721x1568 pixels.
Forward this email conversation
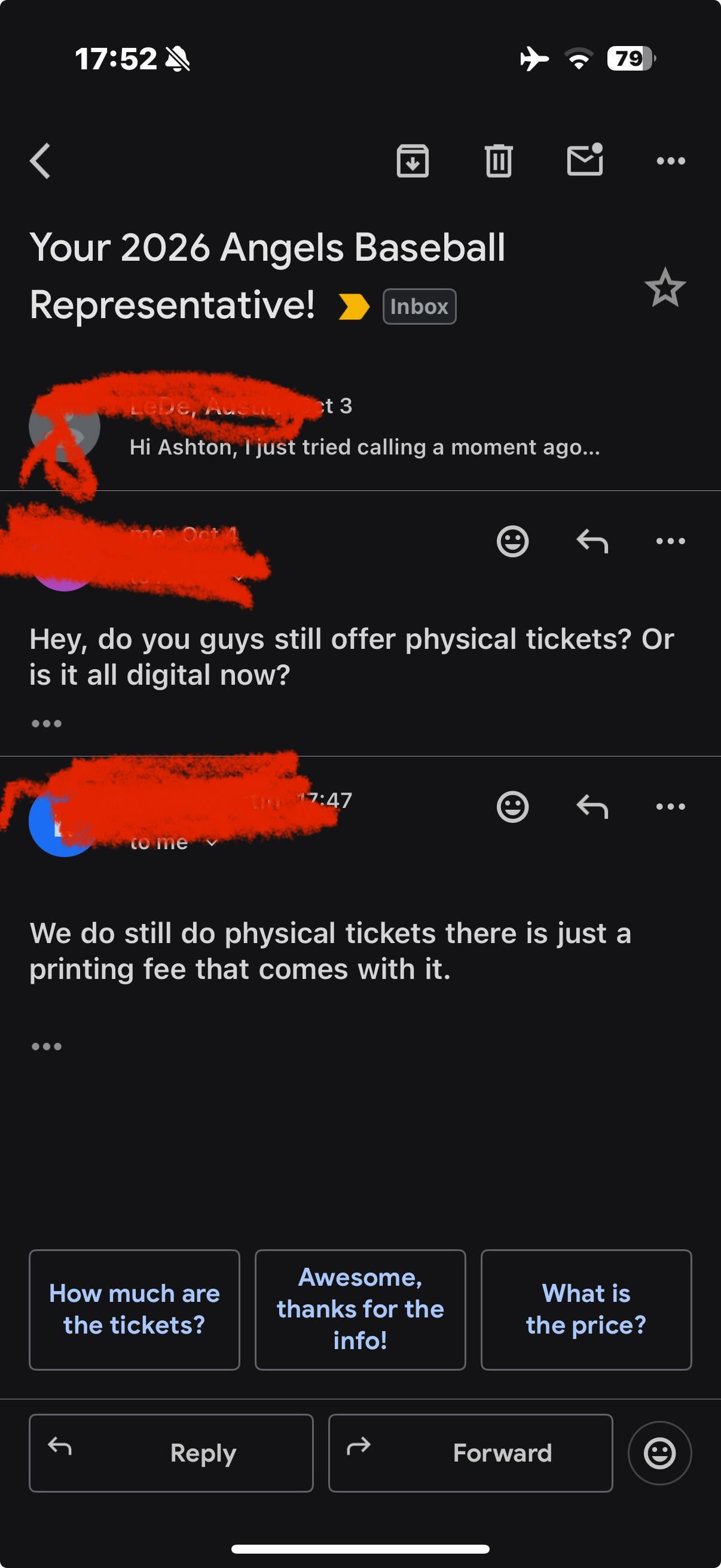[x=470, y=1453]
